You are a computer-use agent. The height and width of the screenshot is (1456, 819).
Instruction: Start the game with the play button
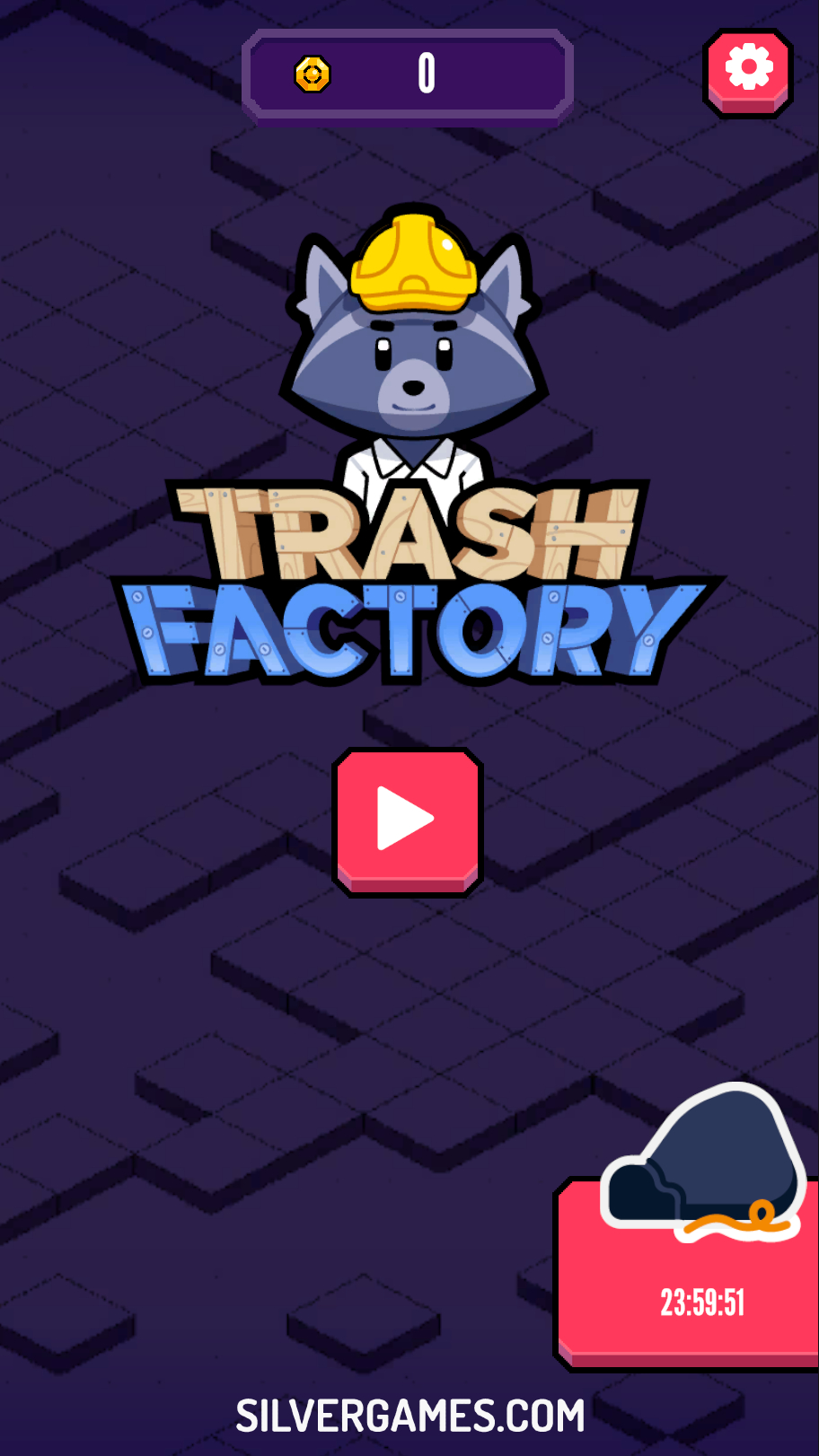coord(408,822)
